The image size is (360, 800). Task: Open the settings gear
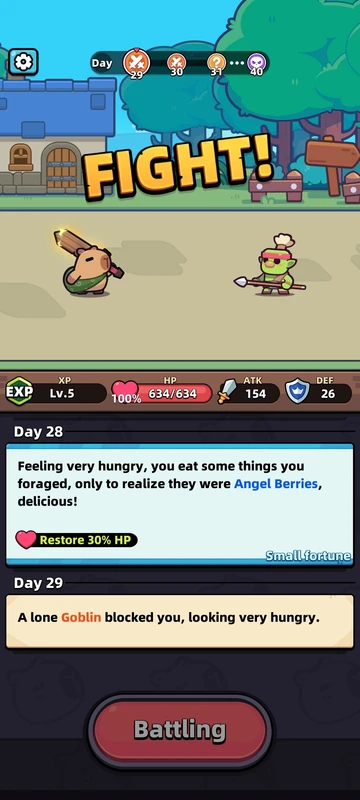tap(23, 62)
